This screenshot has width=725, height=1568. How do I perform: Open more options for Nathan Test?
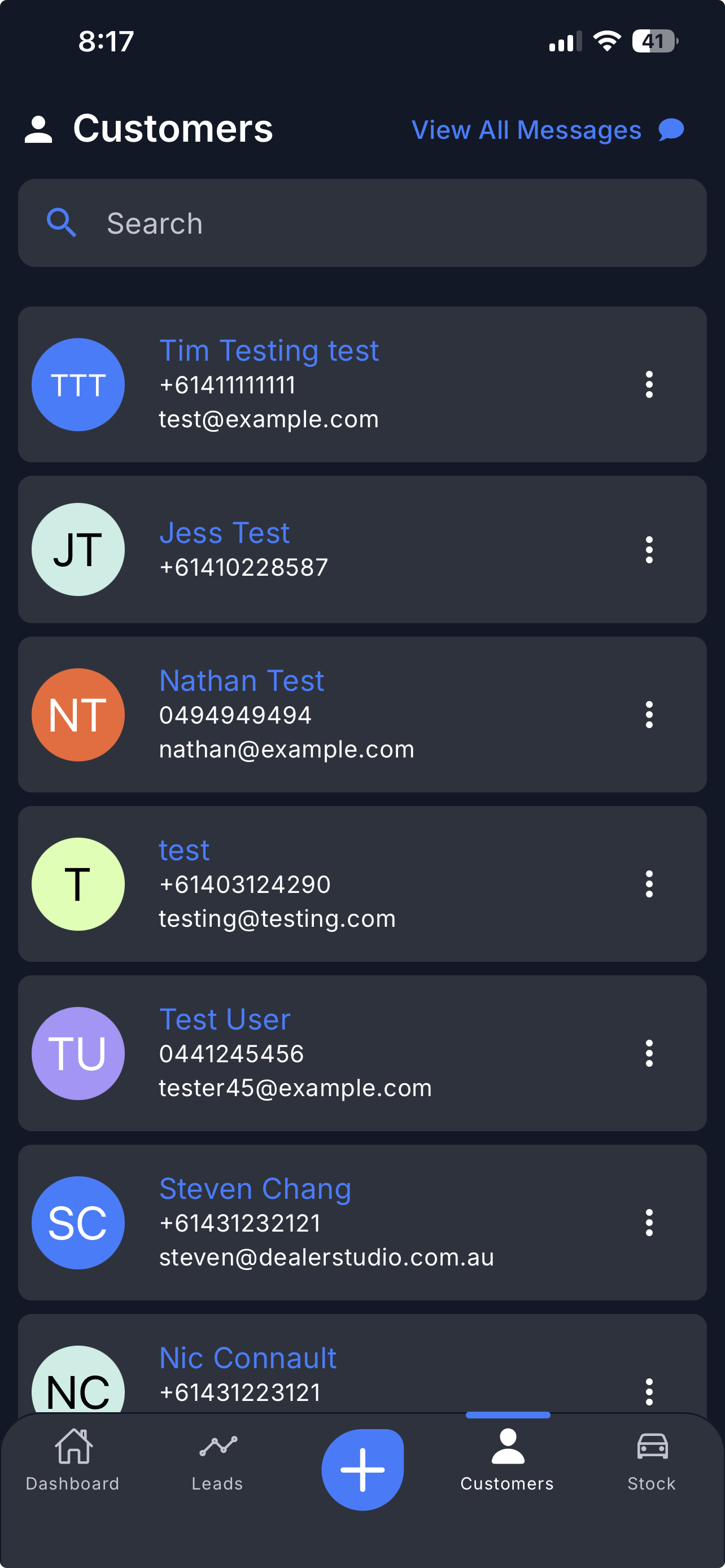[649, 715]
